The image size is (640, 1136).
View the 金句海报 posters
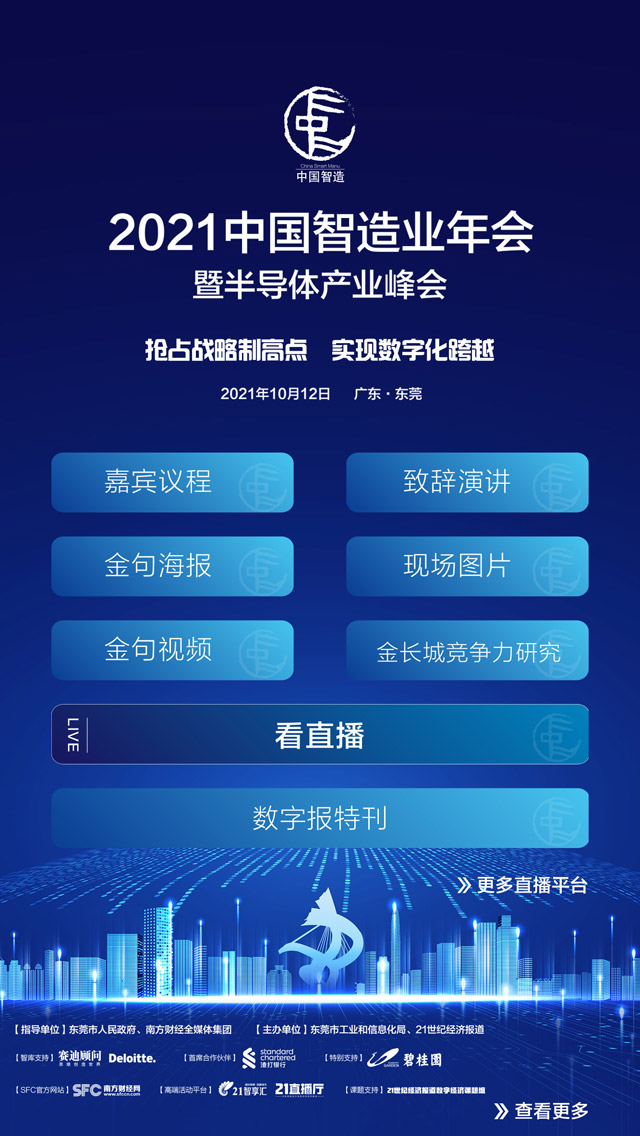coord(172,566)
